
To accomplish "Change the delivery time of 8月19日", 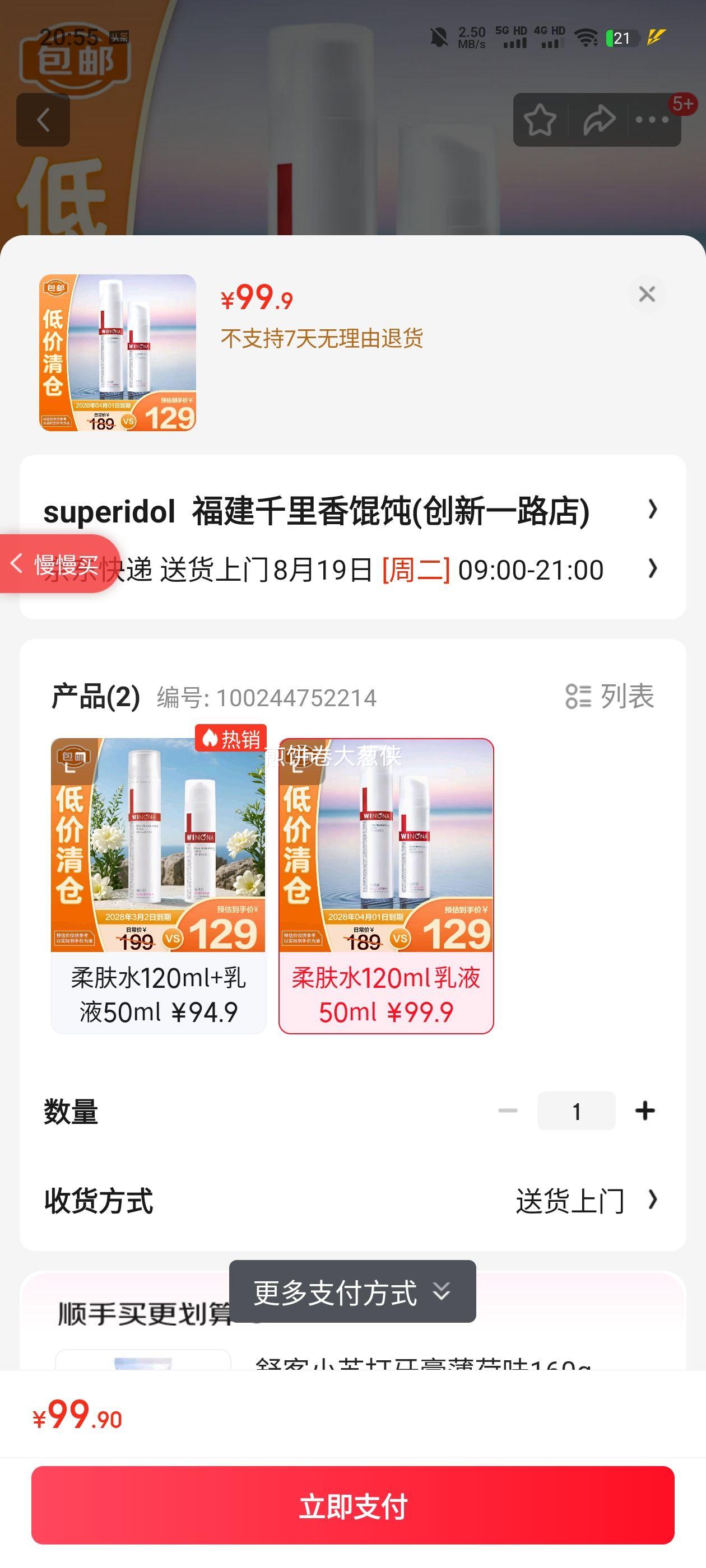I will pyautogui.click(x=378, y=570).
